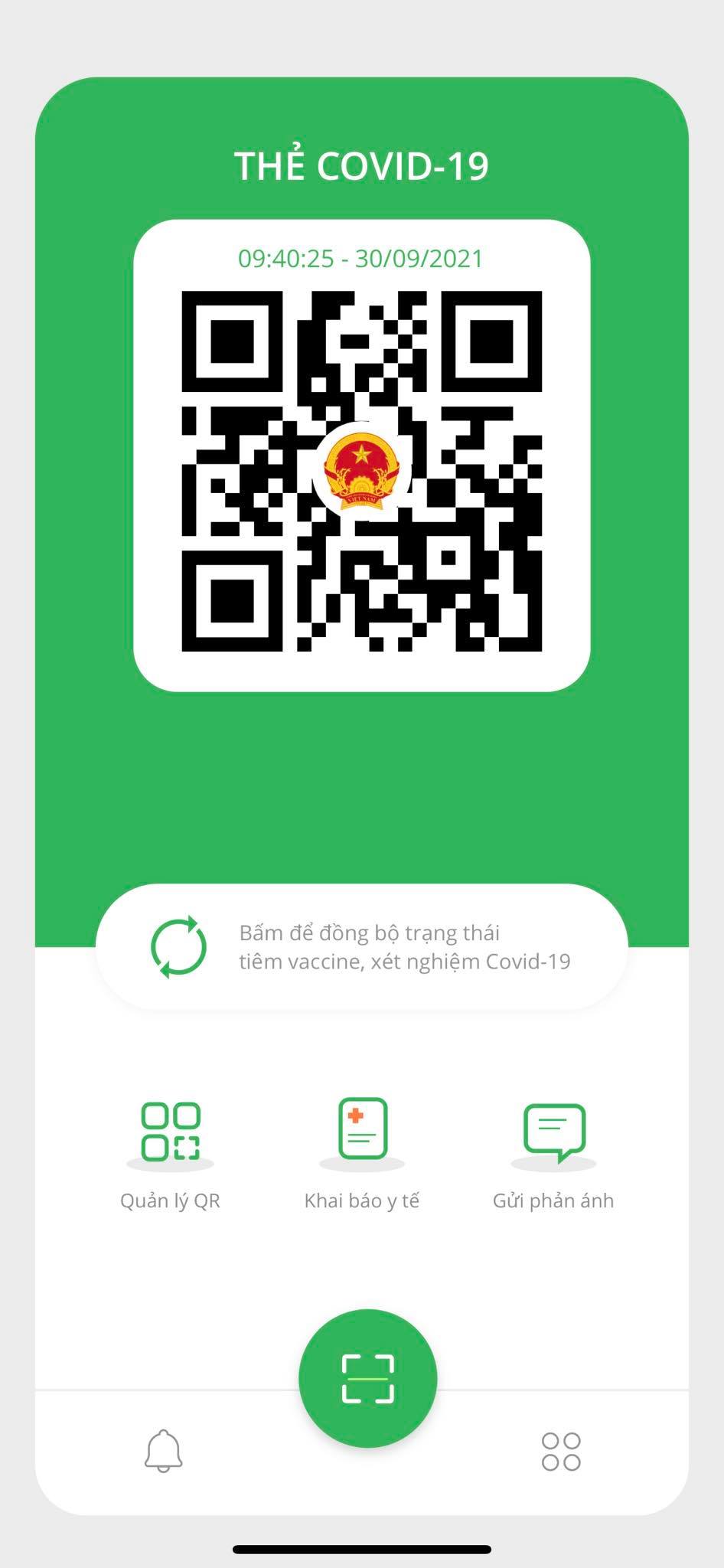Launch the QR code scanner
Screen dimensions: 724x1568
[x=367, y=1378]
